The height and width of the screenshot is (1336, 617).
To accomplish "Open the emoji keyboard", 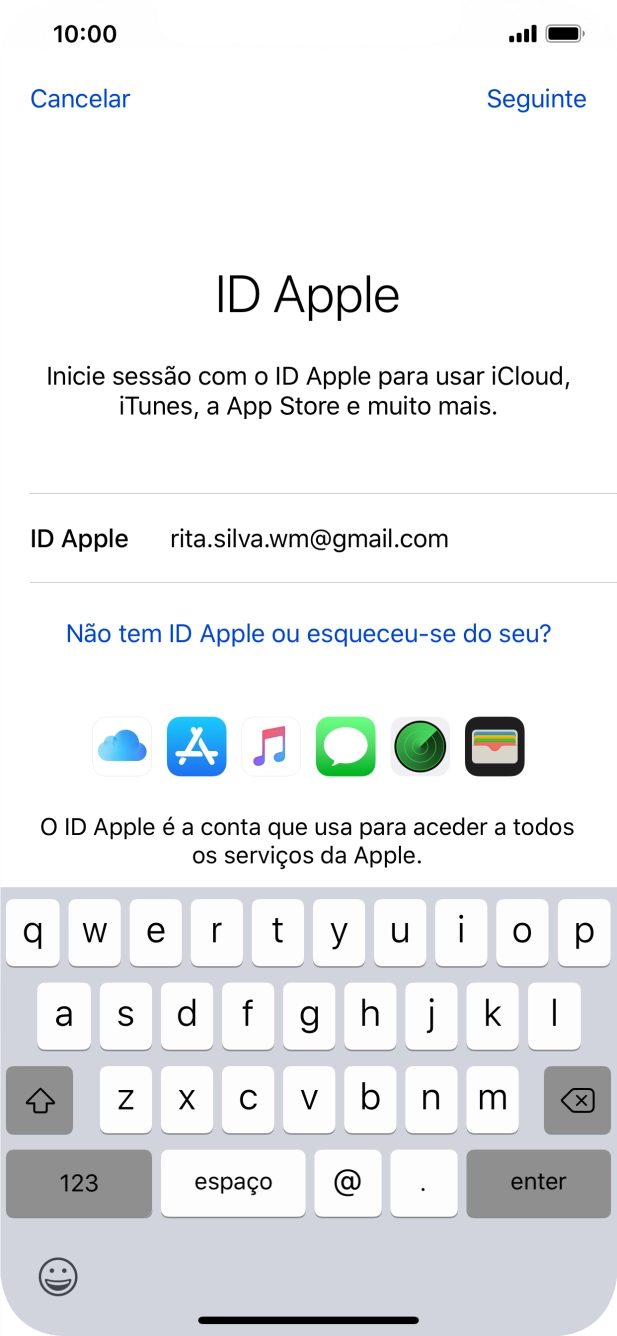I will 58,1276.
